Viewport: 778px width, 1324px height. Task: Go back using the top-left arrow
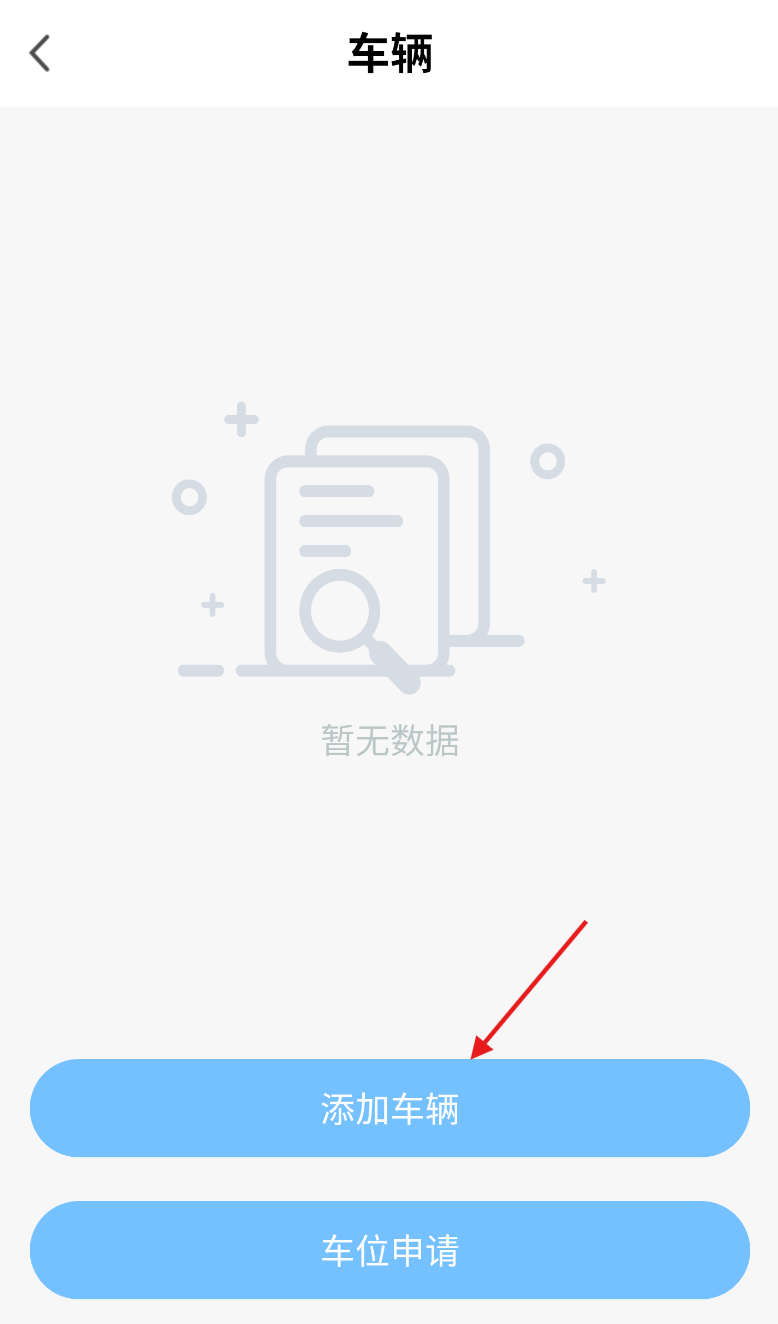[x=40, y=53]
